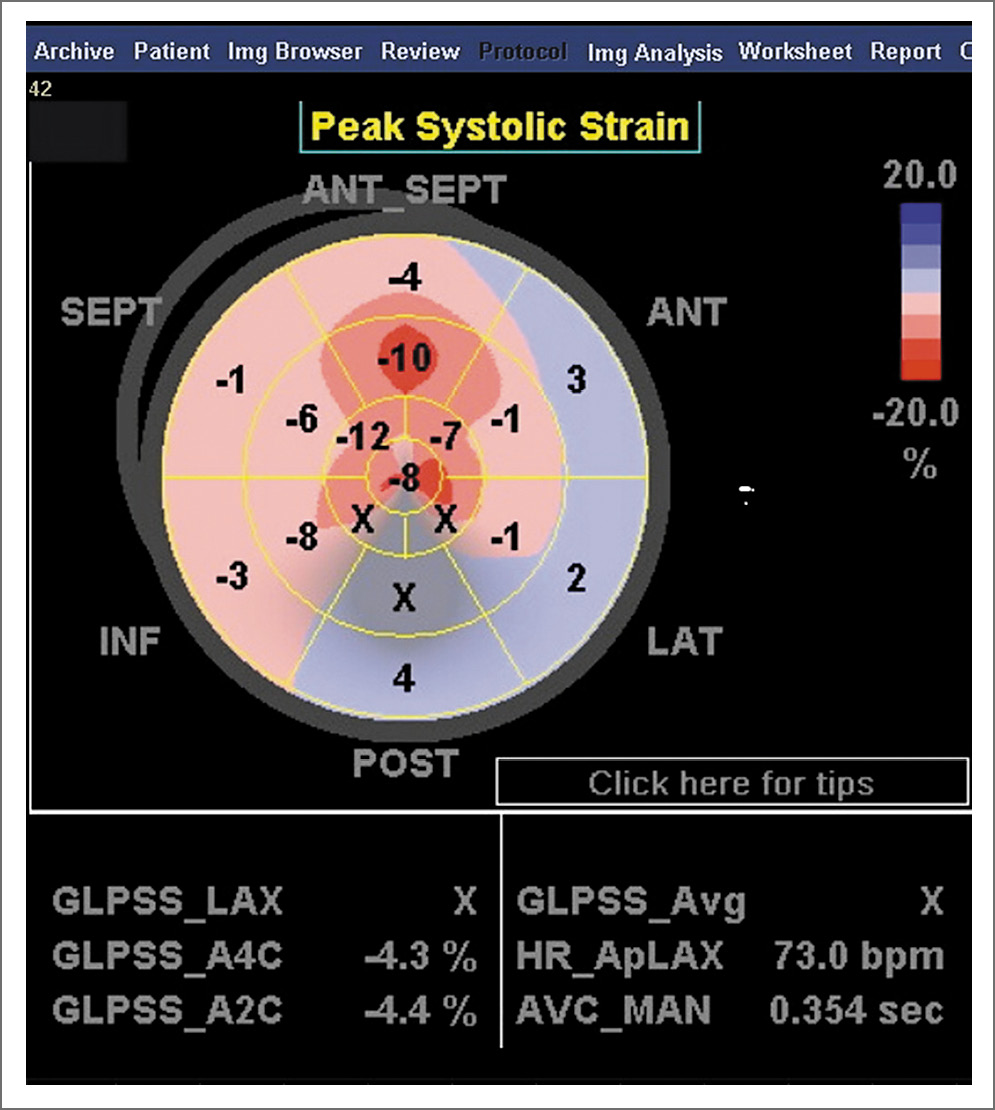
Task: Switch to the Report tab
Action: tap(905, 51)
